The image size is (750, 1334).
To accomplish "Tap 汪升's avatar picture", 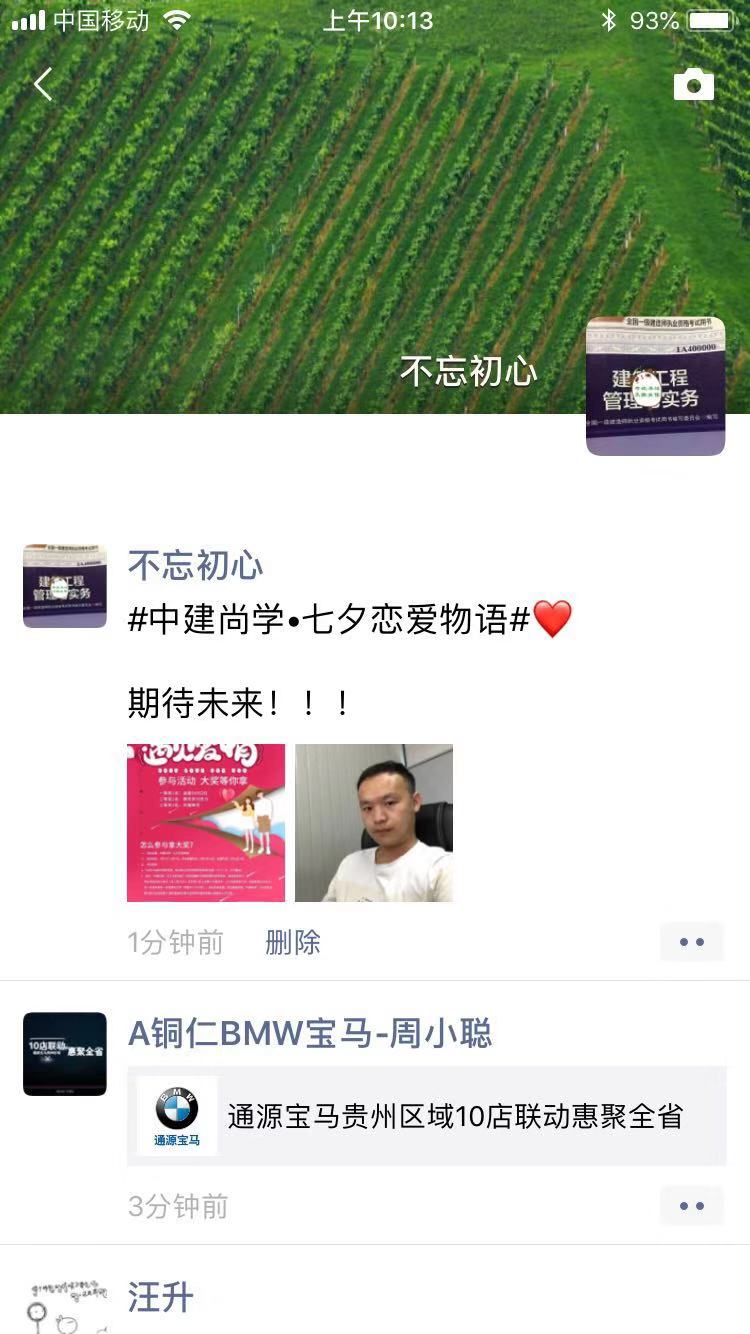I will 65,1303.
